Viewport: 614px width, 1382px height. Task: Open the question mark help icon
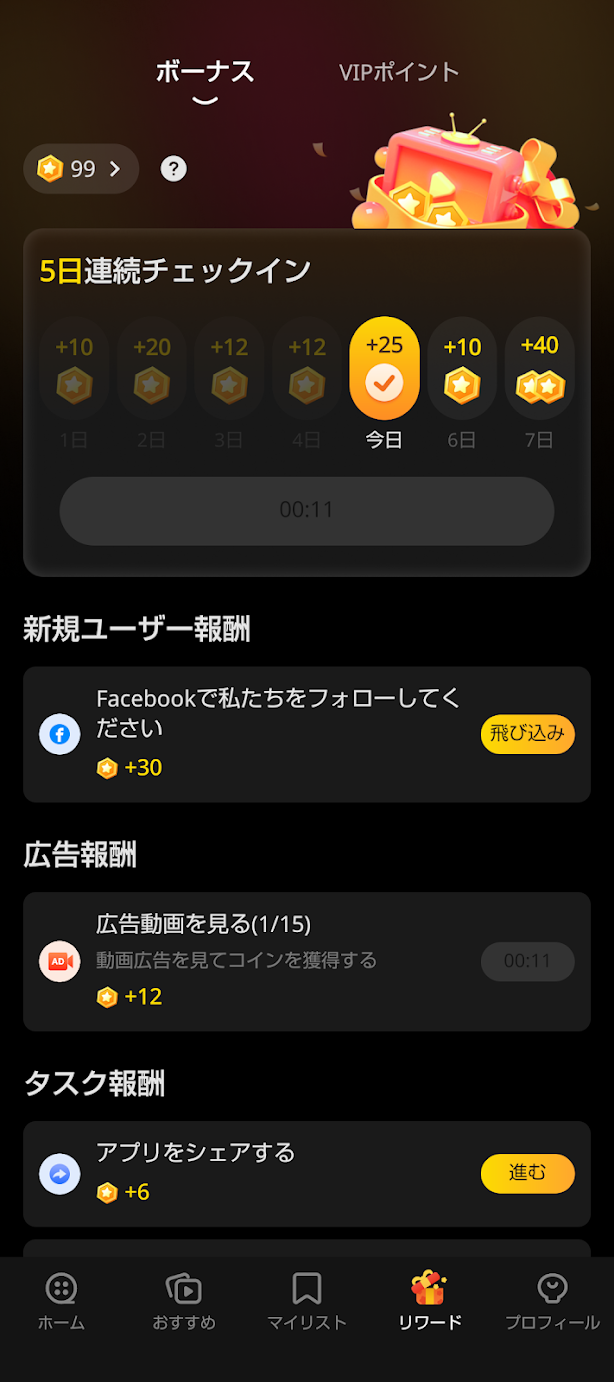click(x=174, y=169)
